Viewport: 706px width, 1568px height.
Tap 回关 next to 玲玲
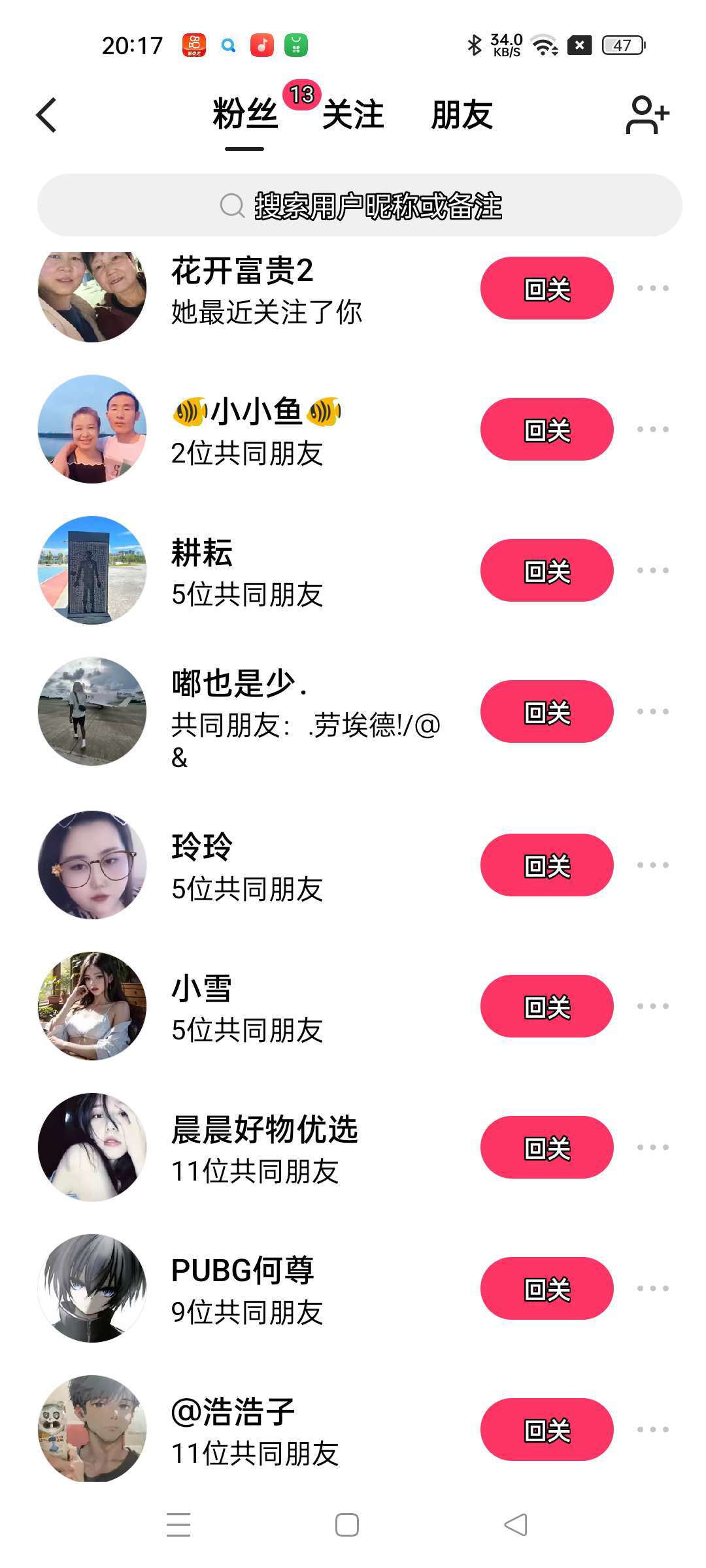tap(546, 865)
